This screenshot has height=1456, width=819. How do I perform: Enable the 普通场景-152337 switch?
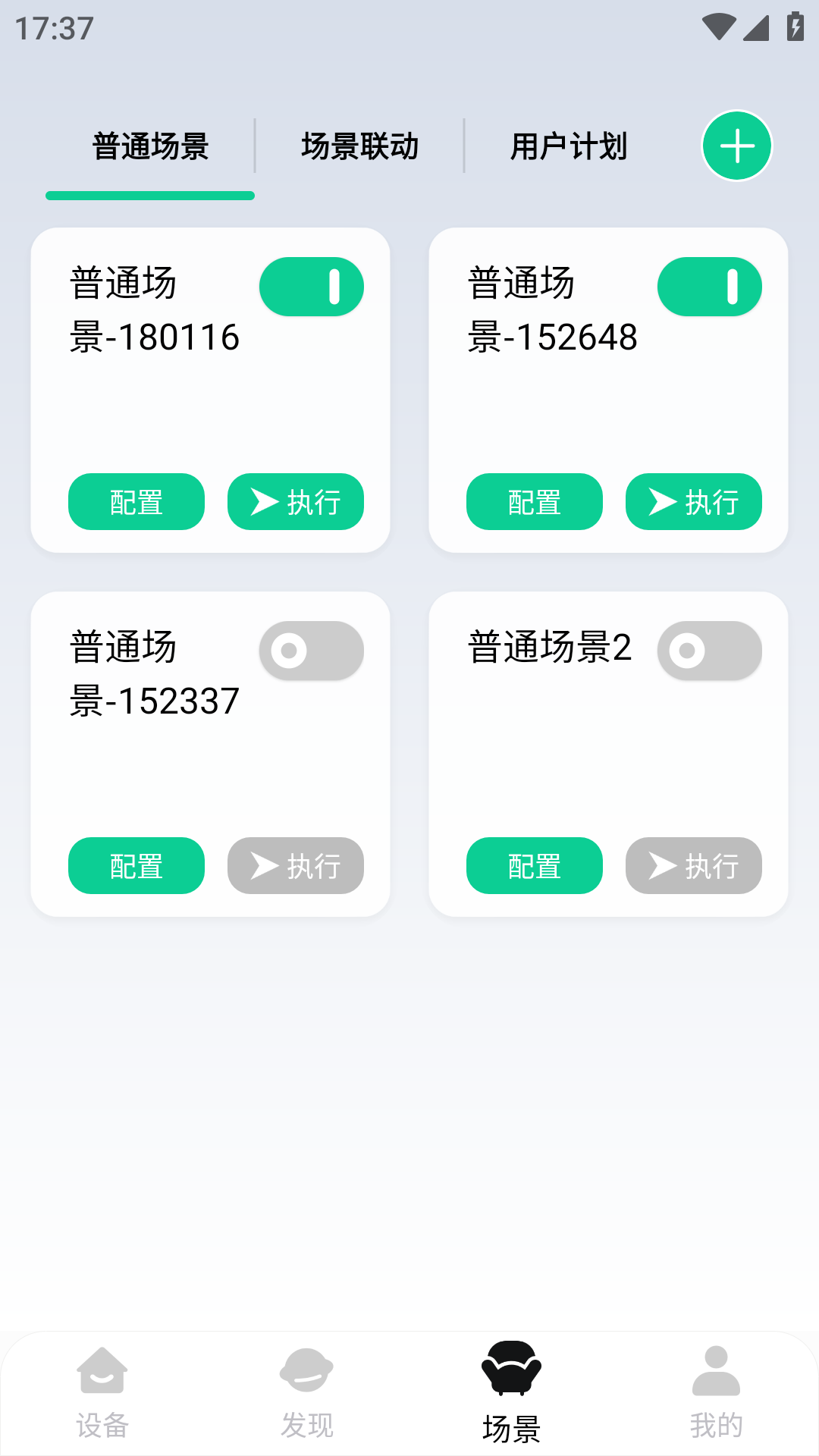point(311,650)
